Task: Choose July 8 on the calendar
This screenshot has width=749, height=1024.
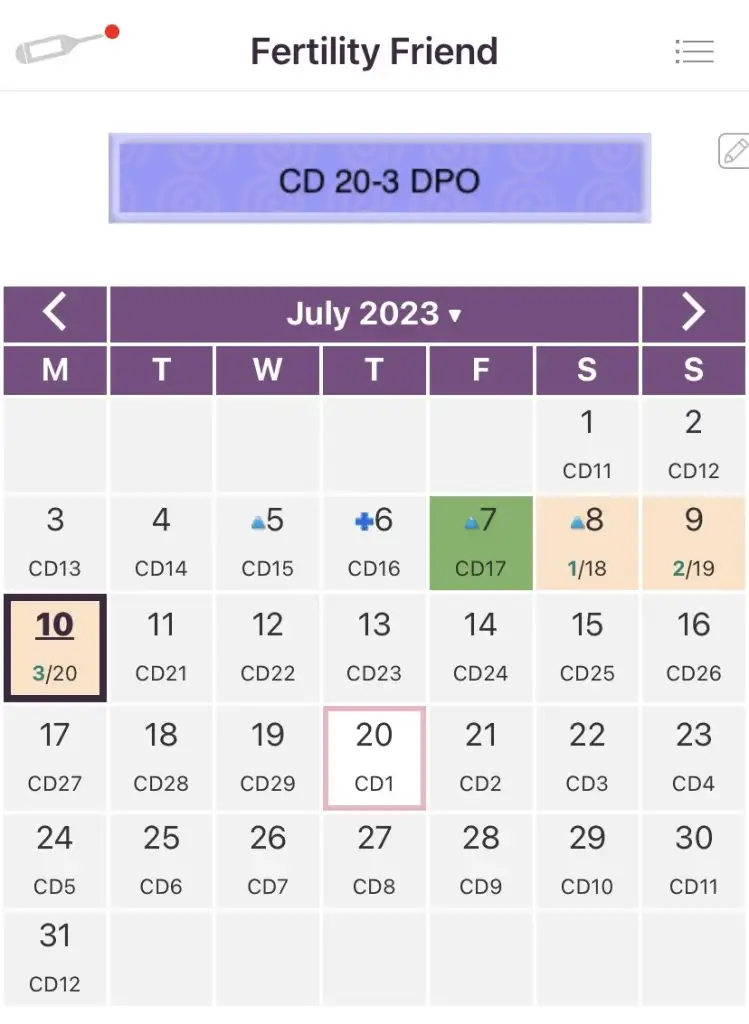Action: click(587, 542)
